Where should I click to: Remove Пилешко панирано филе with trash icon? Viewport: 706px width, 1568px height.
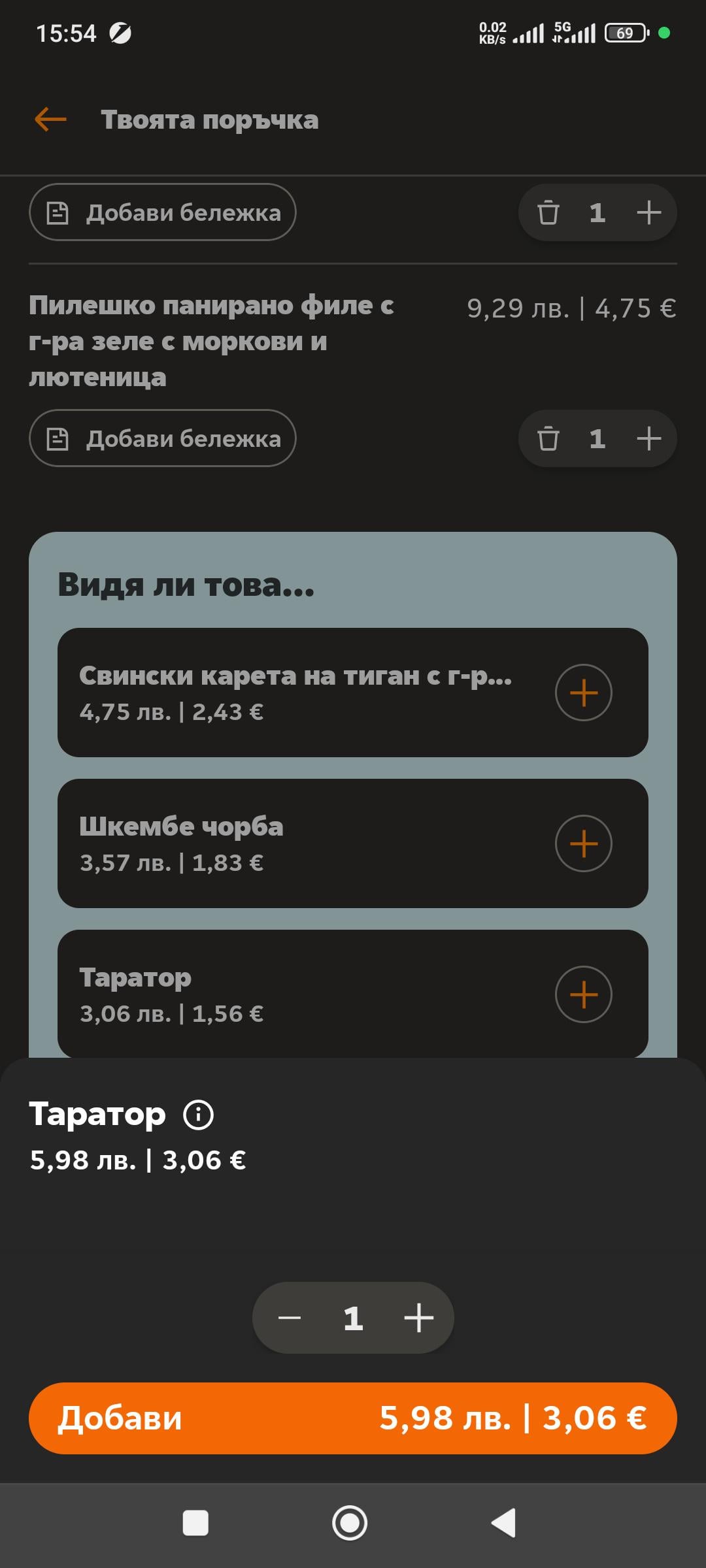point(548,438)
